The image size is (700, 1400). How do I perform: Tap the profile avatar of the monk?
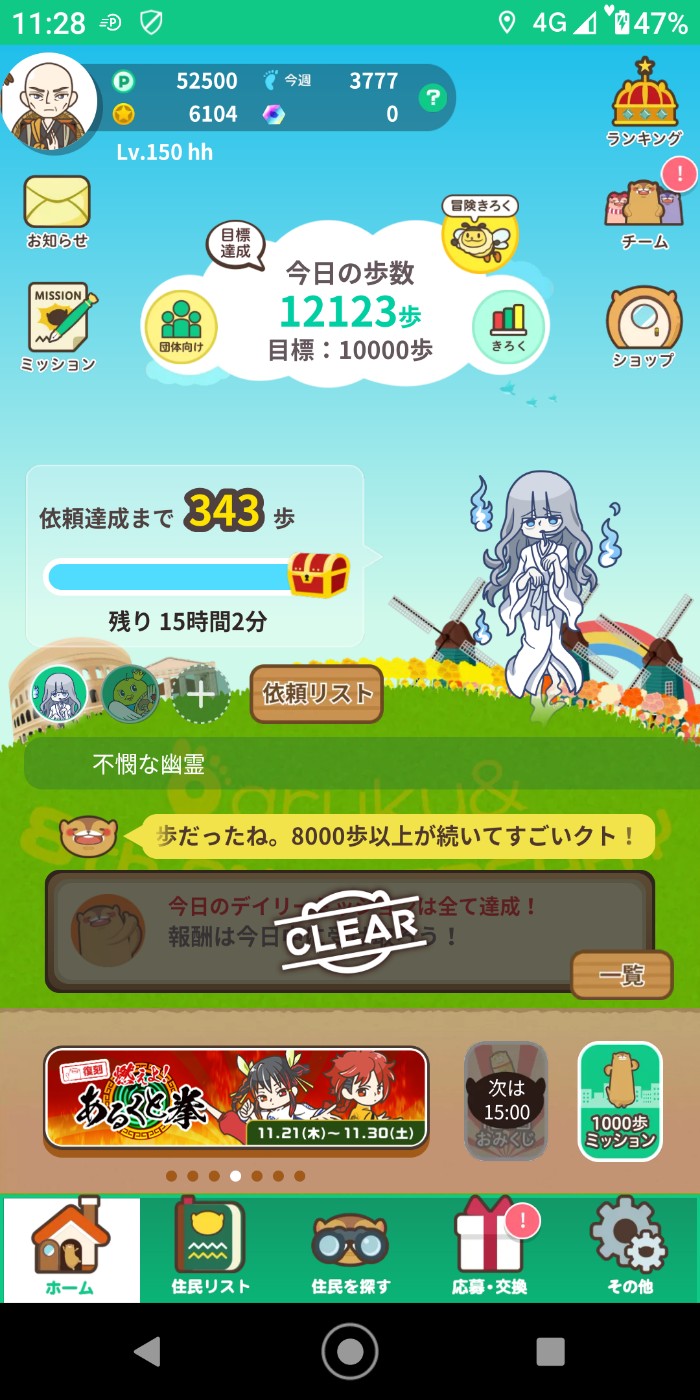50,103
